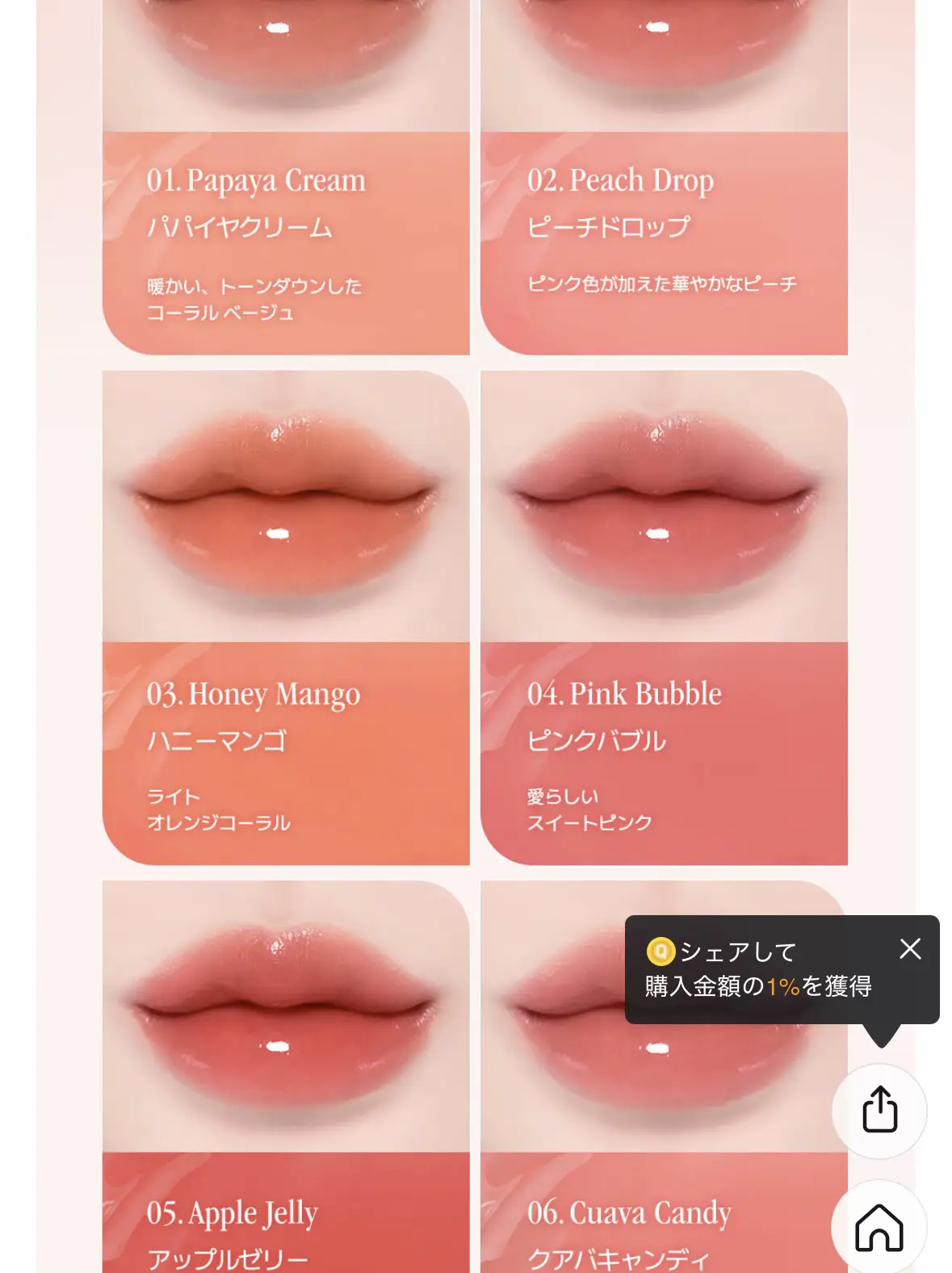952x1273 pixels.
Task: Go to the shop home
Action: (x=879, y=1228)
